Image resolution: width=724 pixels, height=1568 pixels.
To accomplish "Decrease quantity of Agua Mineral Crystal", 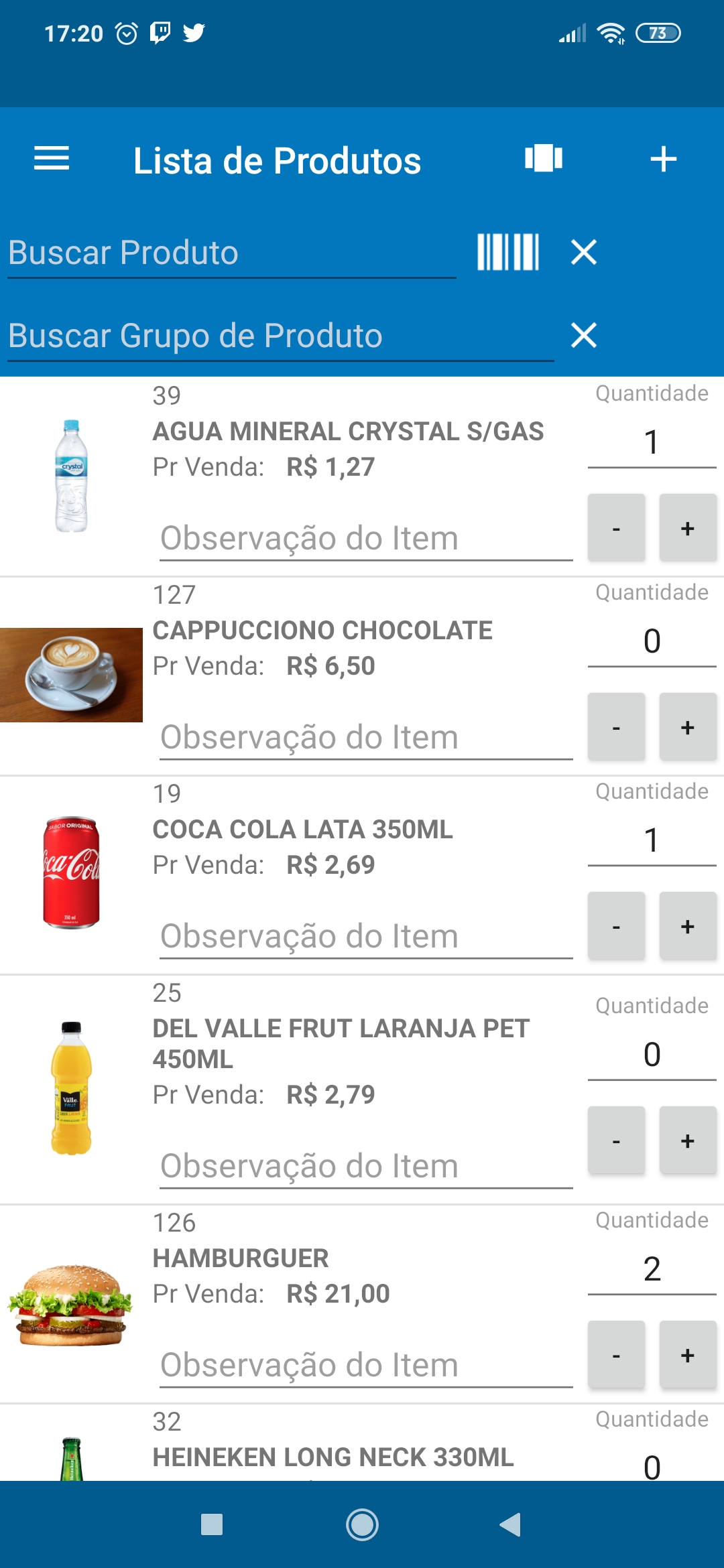I will tap(617, 528).
